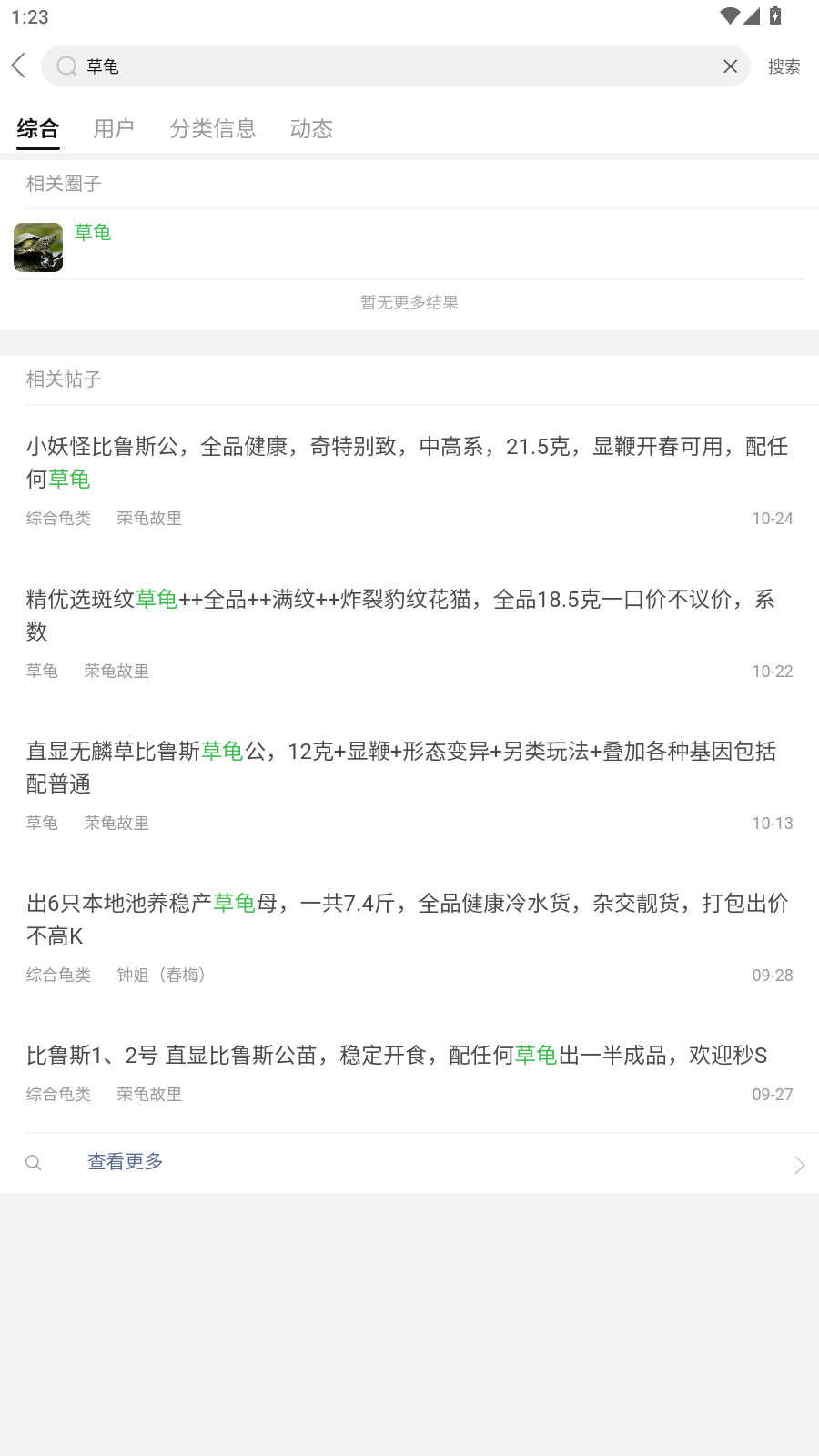
Task: Open the 钟姐（春梅）seller link
Action: coord(161,975)
